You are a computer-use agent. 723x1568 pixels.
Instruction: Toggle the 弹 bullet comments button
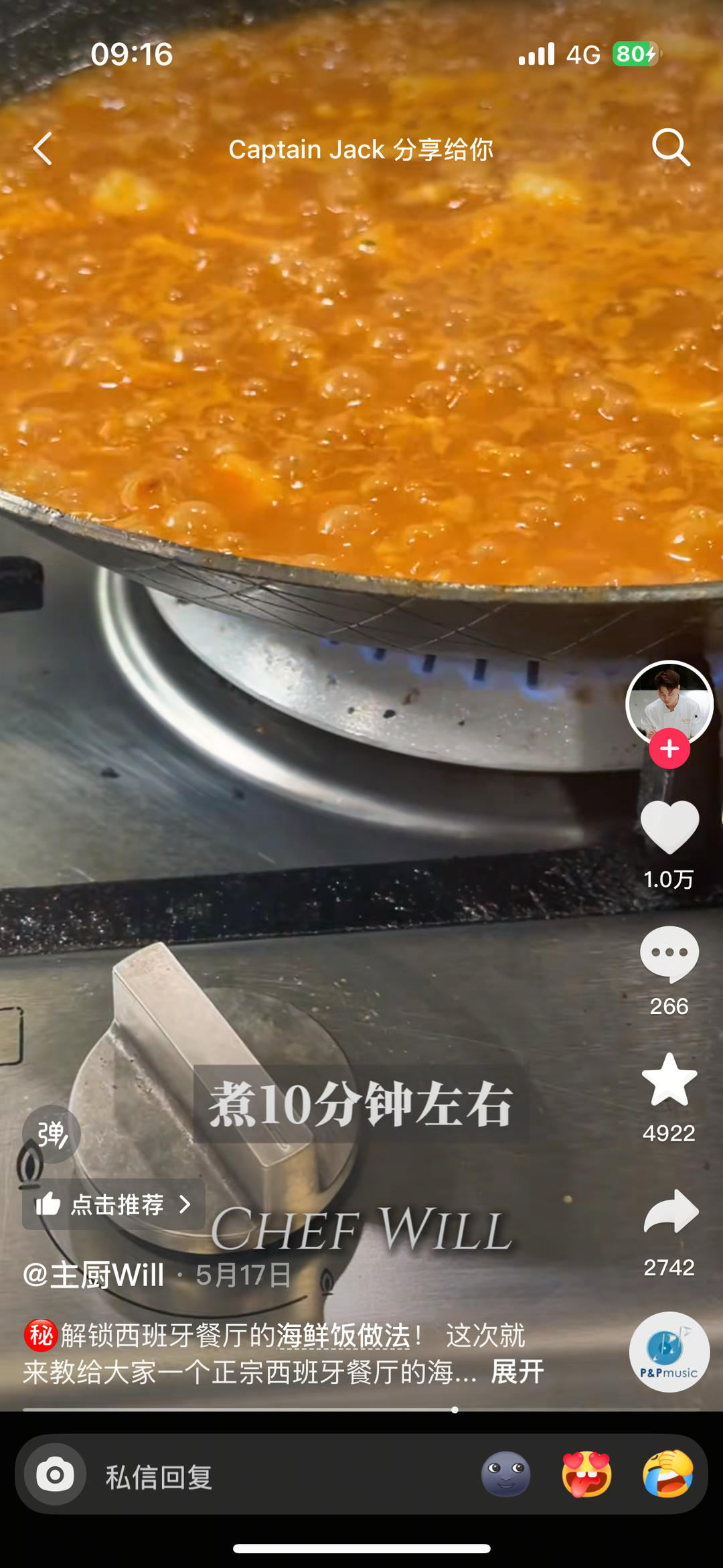(x=52, y=1134)
